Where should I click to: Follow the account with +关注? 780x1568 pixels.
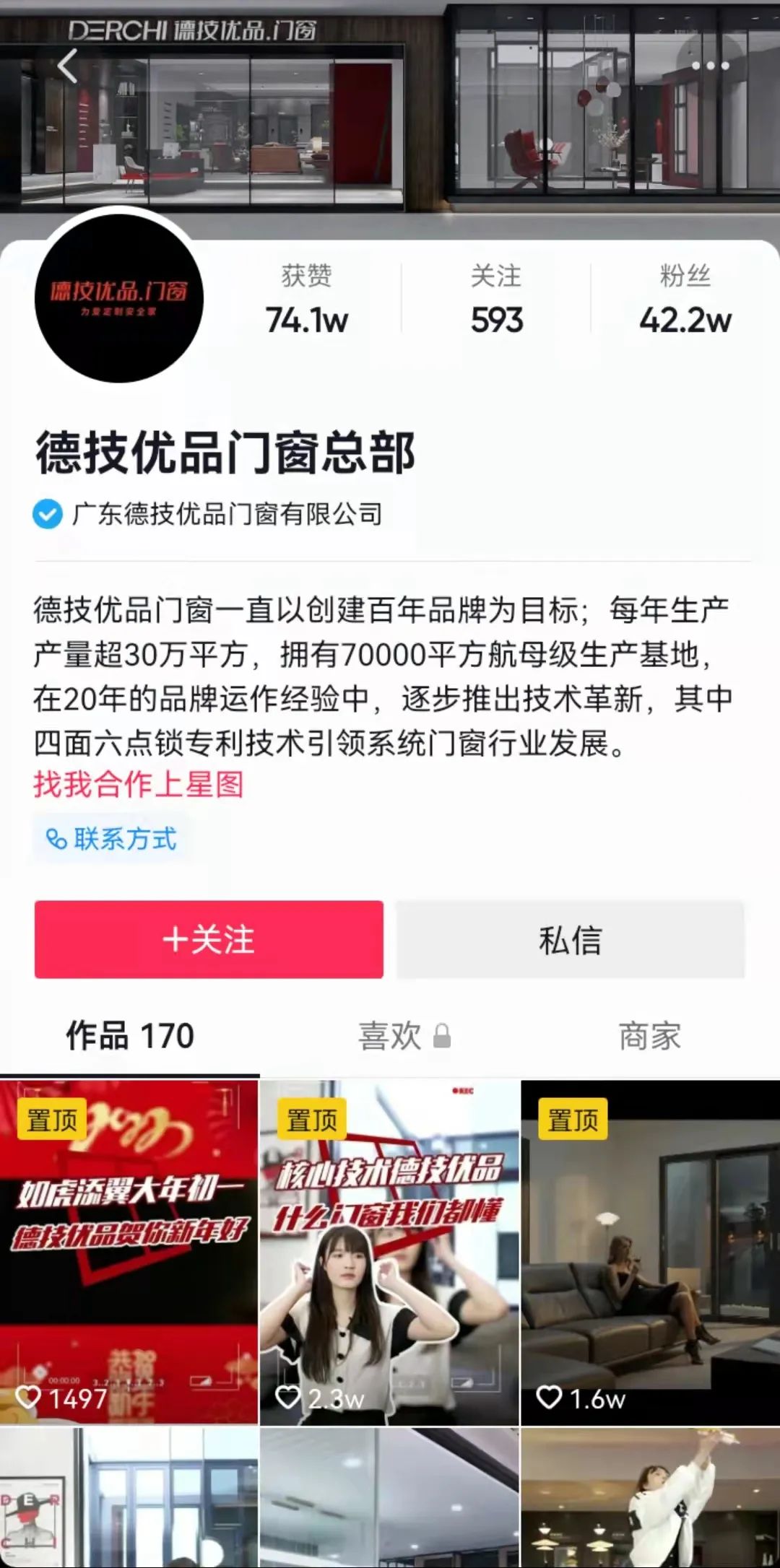click(209, 939)
